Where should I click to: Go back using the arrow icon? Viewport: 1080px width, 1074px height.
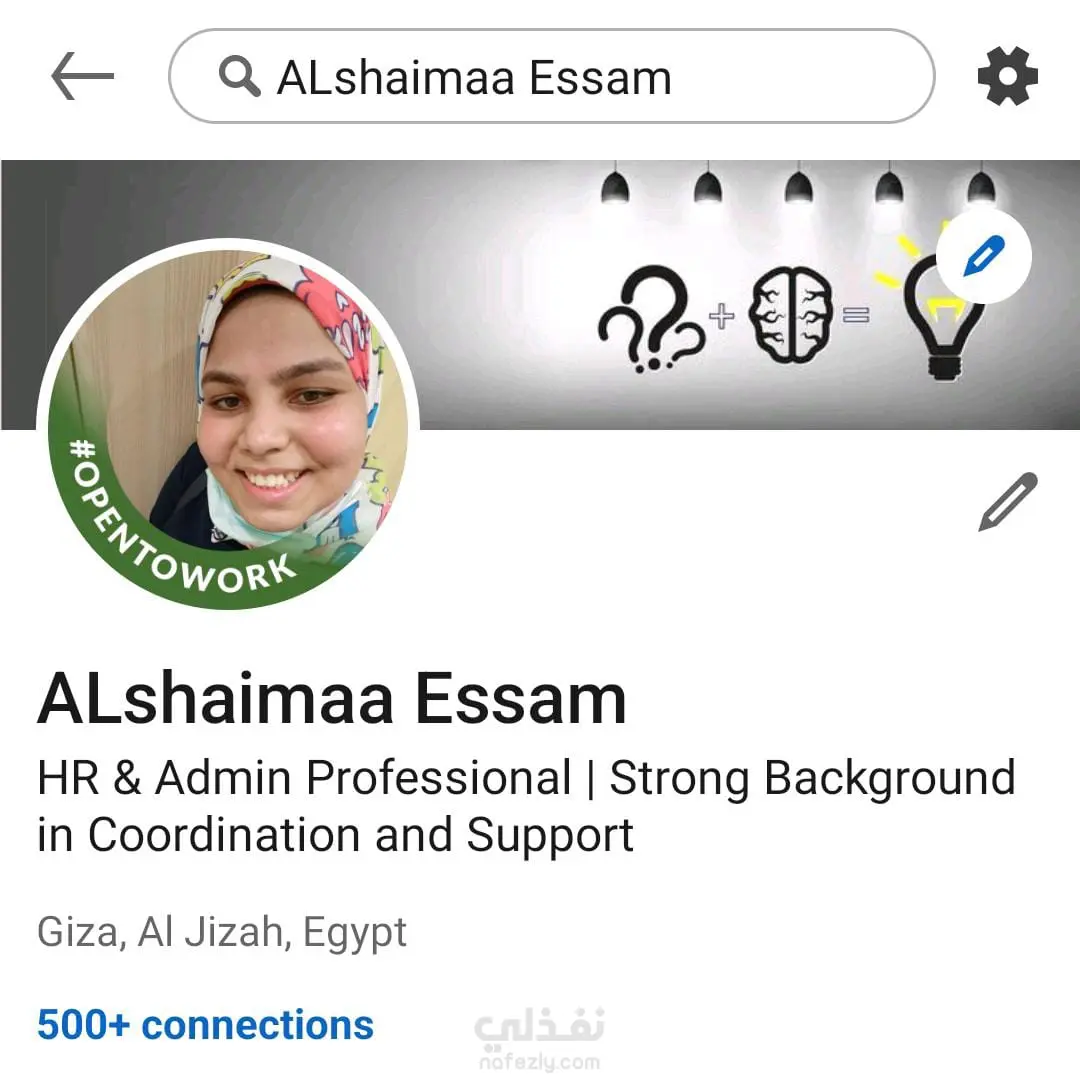82,77
